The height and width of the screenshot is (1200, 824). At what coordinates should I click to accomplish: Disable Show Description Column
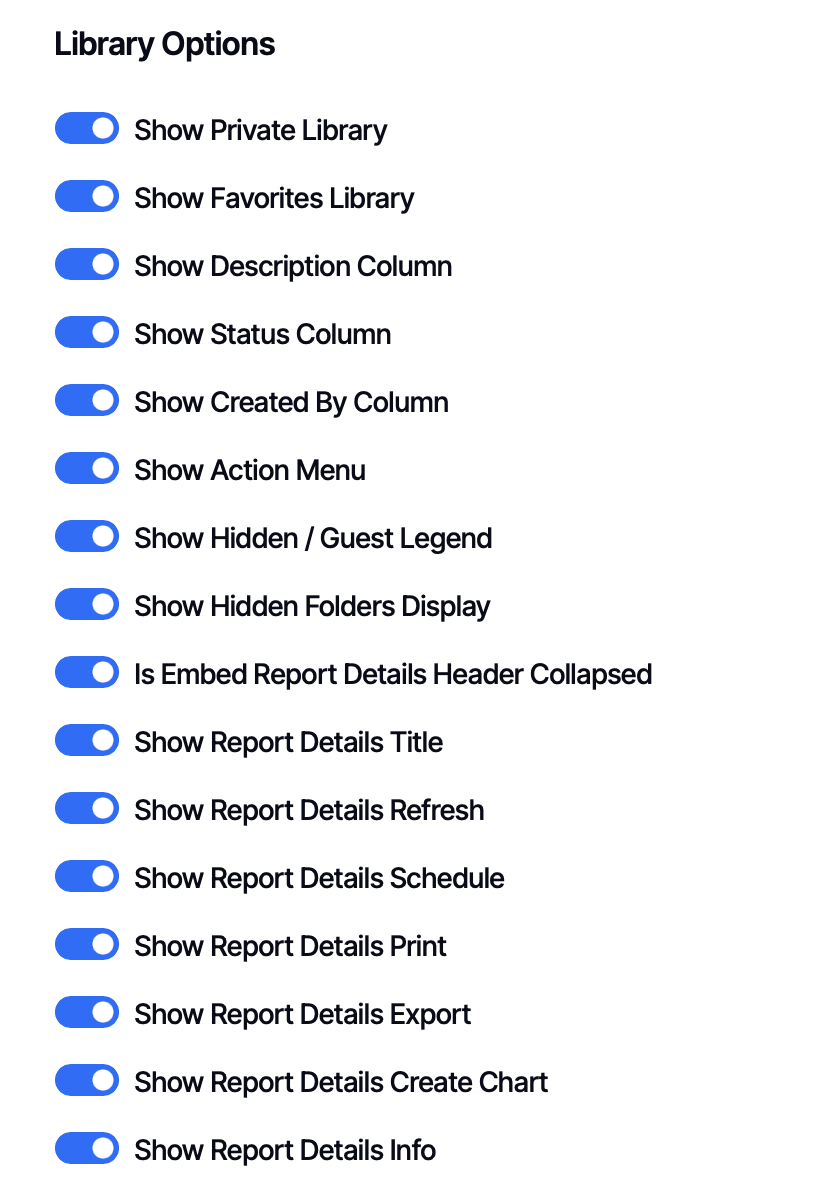[x=87, y=265]
